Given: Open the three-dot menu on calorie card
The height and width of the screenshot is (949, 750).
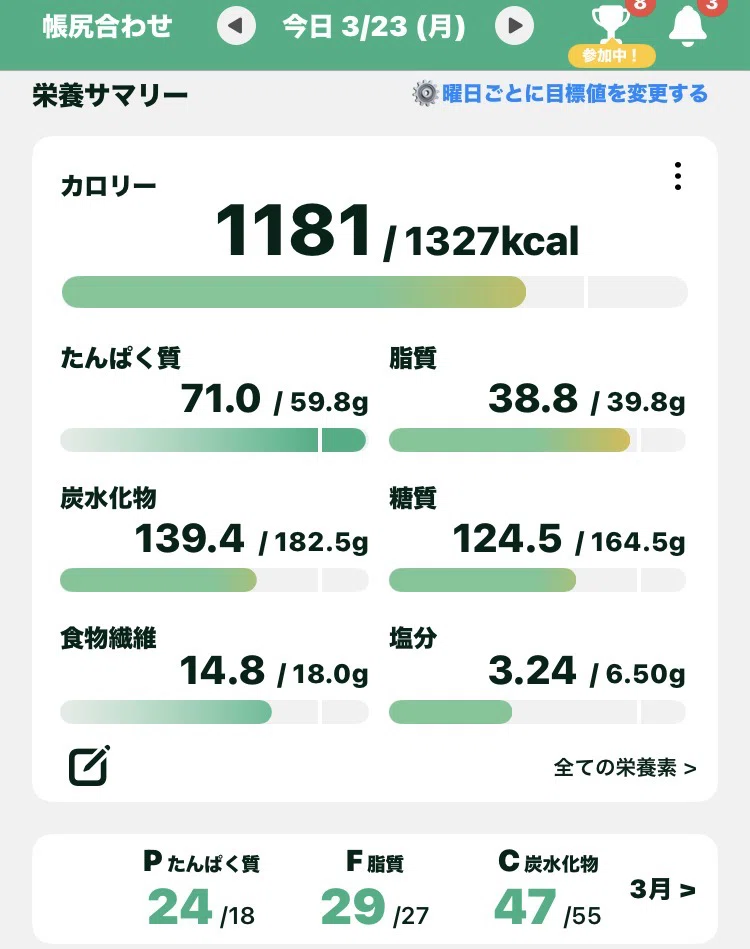Looking at the screenshot, I should click(678, 176).
